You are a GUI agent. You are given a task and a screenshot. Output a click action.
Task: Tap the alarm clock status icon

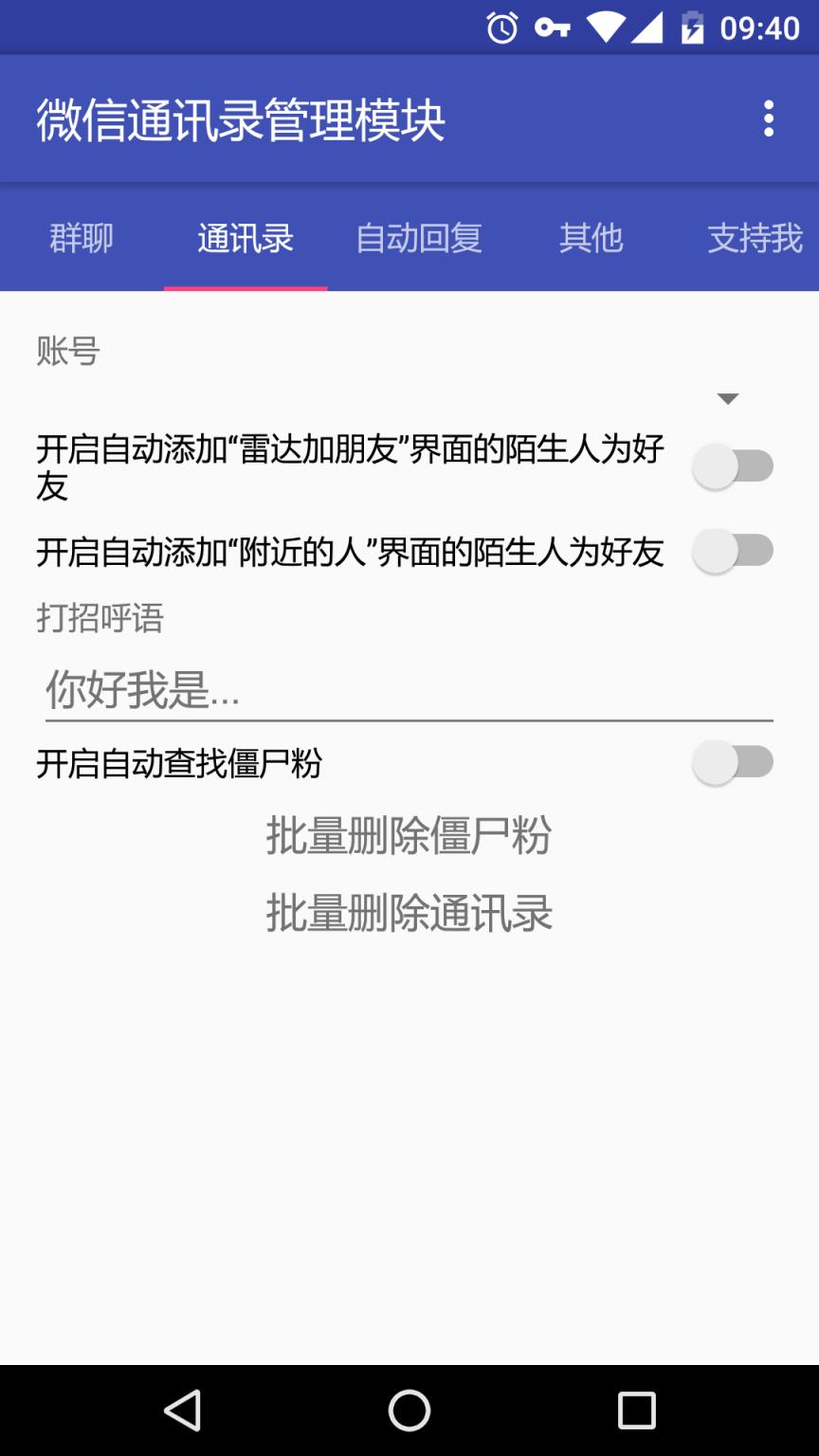(x=503, y=27)
